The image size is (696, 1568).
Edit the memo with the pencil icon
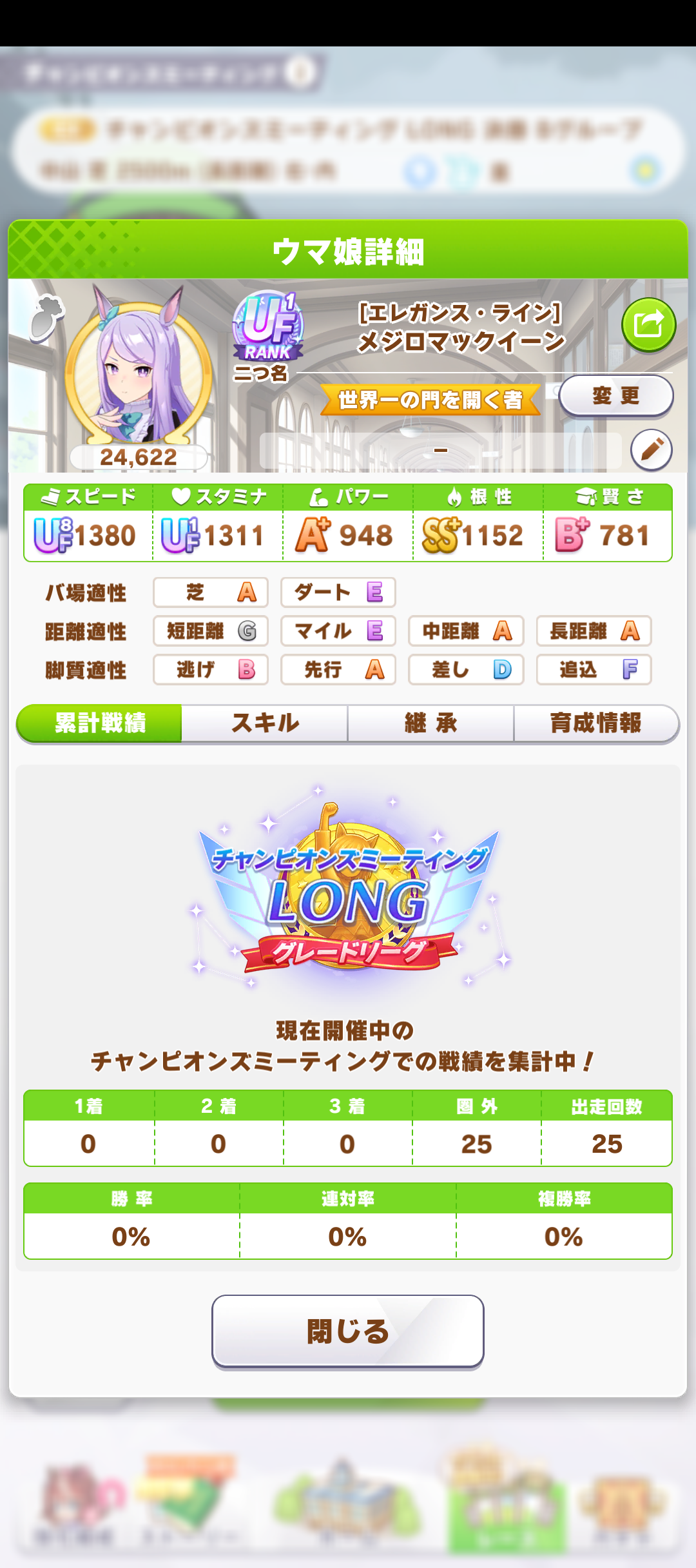[x=651, y=449]
